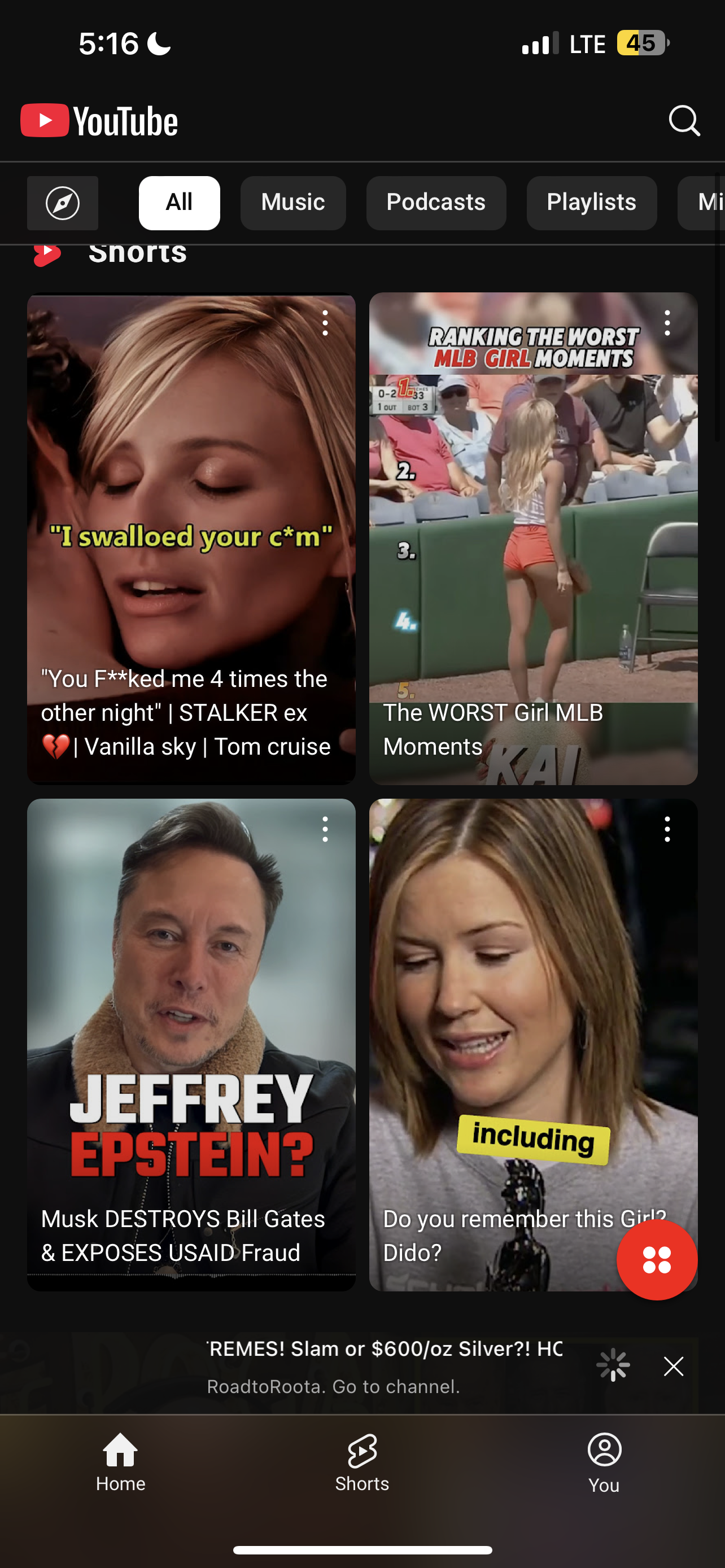Go to the You tab

604,1462
